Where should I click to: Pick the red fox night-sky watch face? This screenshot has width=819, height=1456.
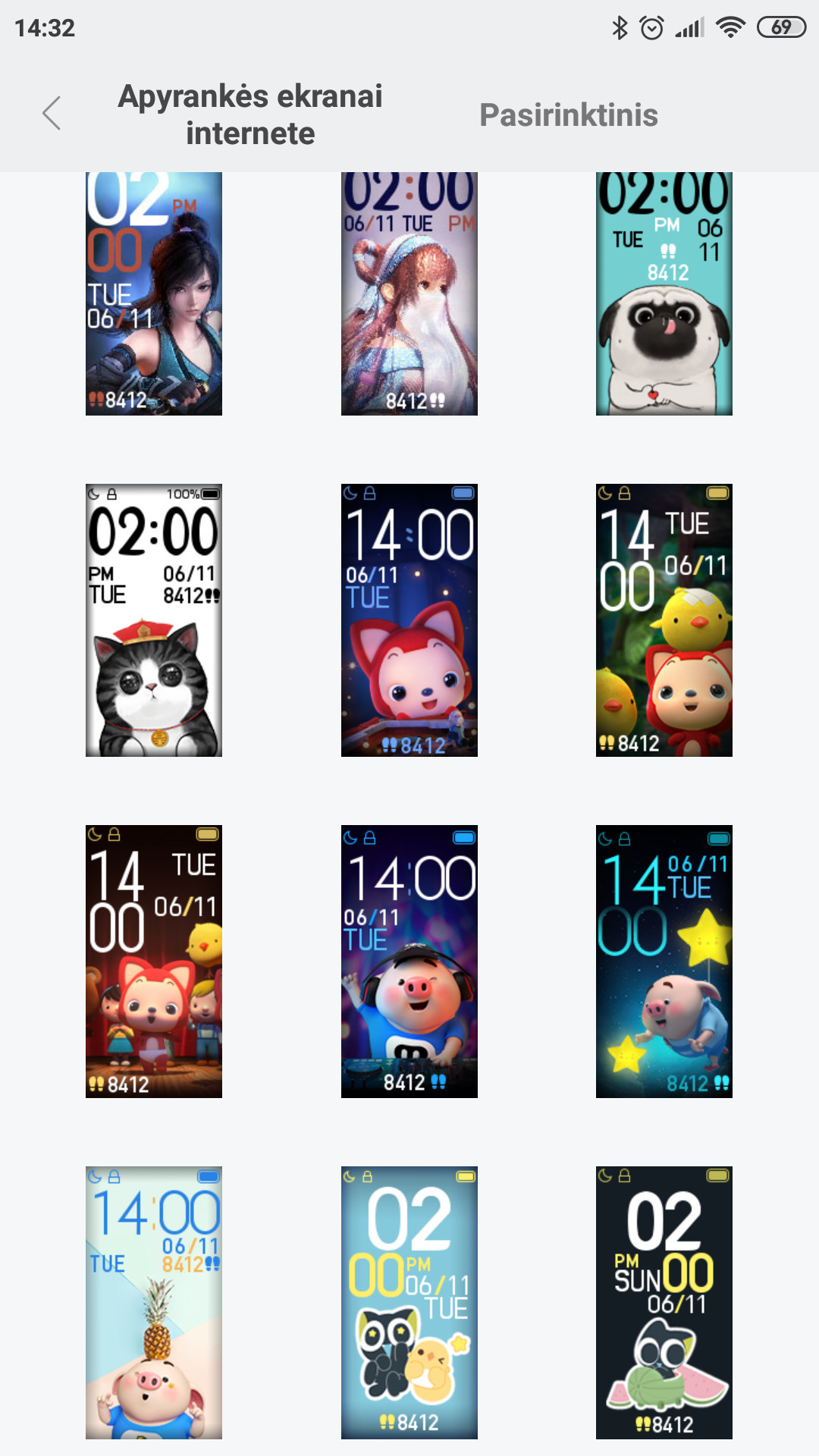409,620
